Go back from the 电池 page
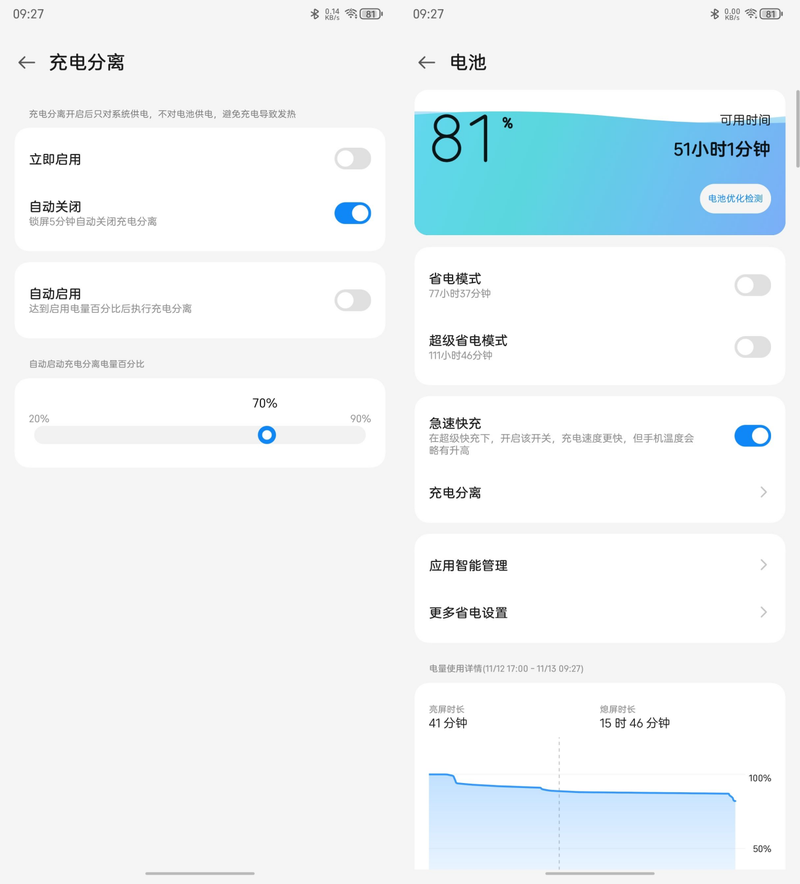Image resolution: width=800 pixels, height=884 pixels. (427, 62)
